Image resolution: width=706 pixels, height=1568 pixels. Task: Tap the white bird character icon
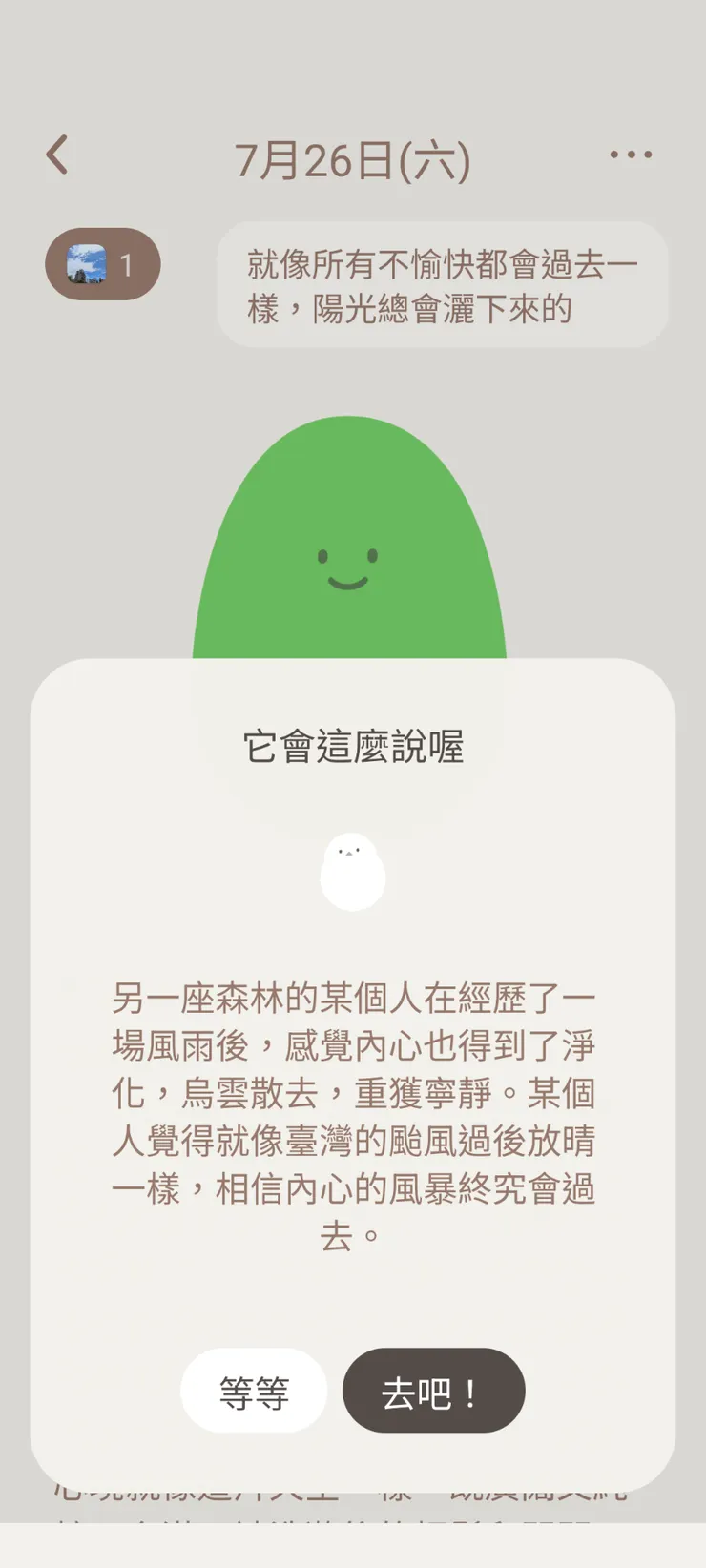coord(354,870)
